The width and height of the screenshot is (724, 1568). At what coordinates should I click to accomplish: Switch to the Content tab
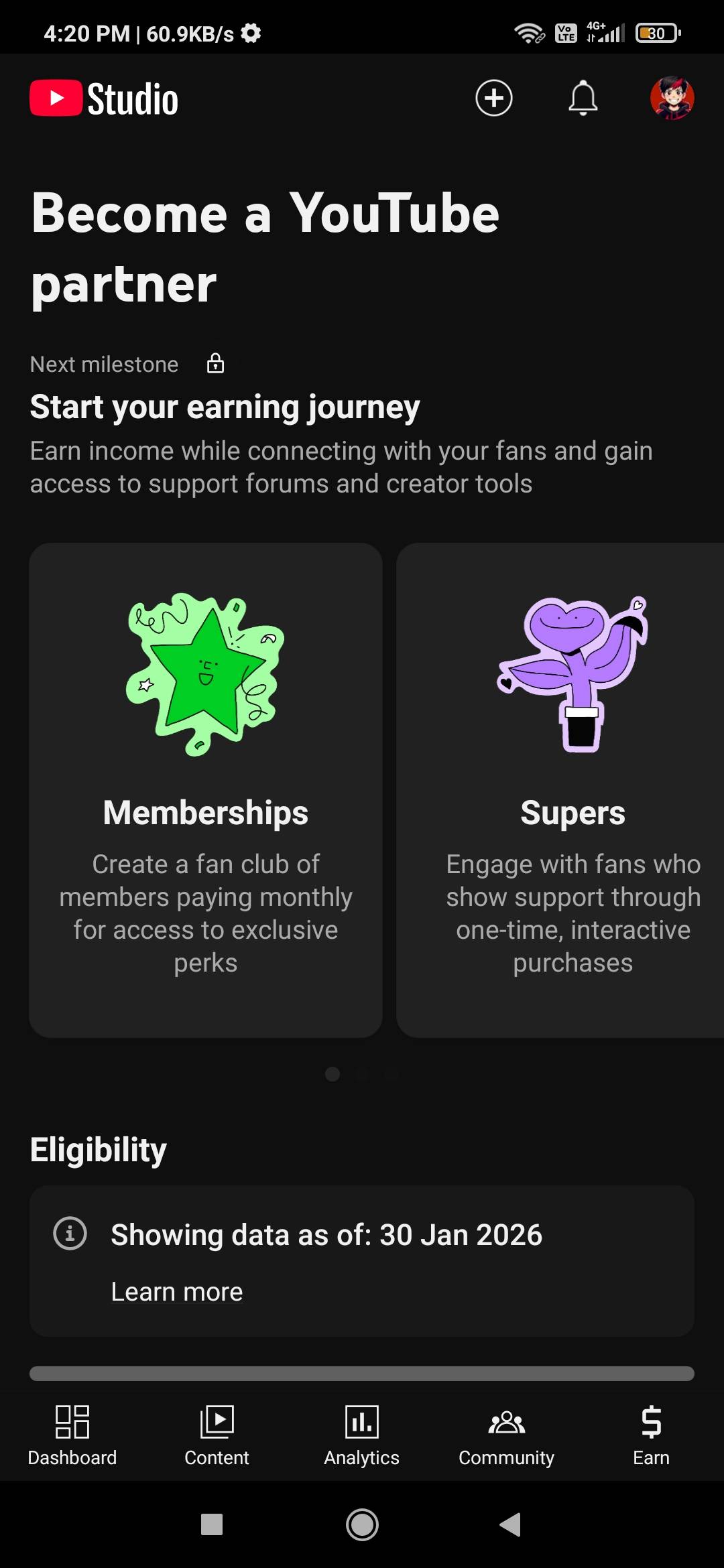point(217,1435)
